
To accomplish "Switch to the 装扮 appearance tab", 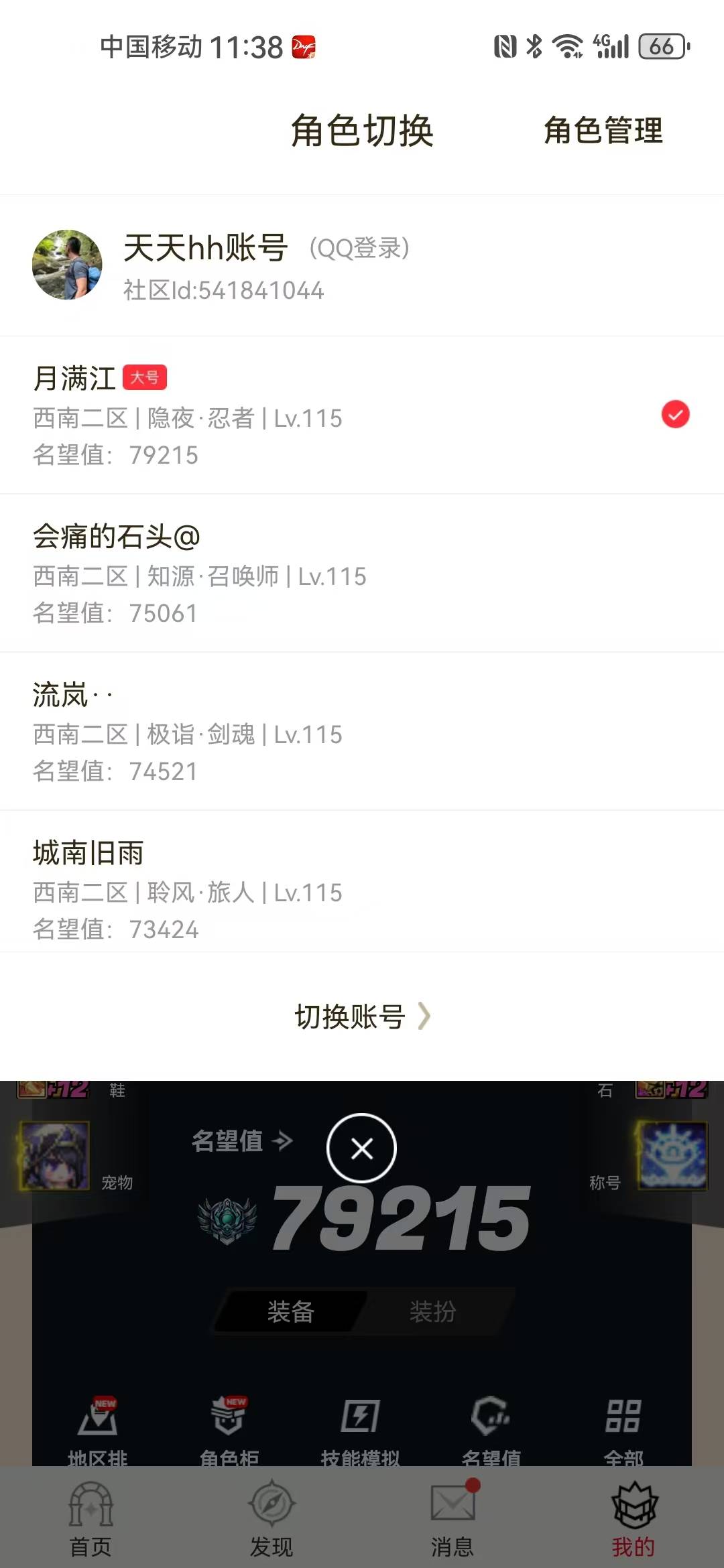I will (x=432, y=1311).
